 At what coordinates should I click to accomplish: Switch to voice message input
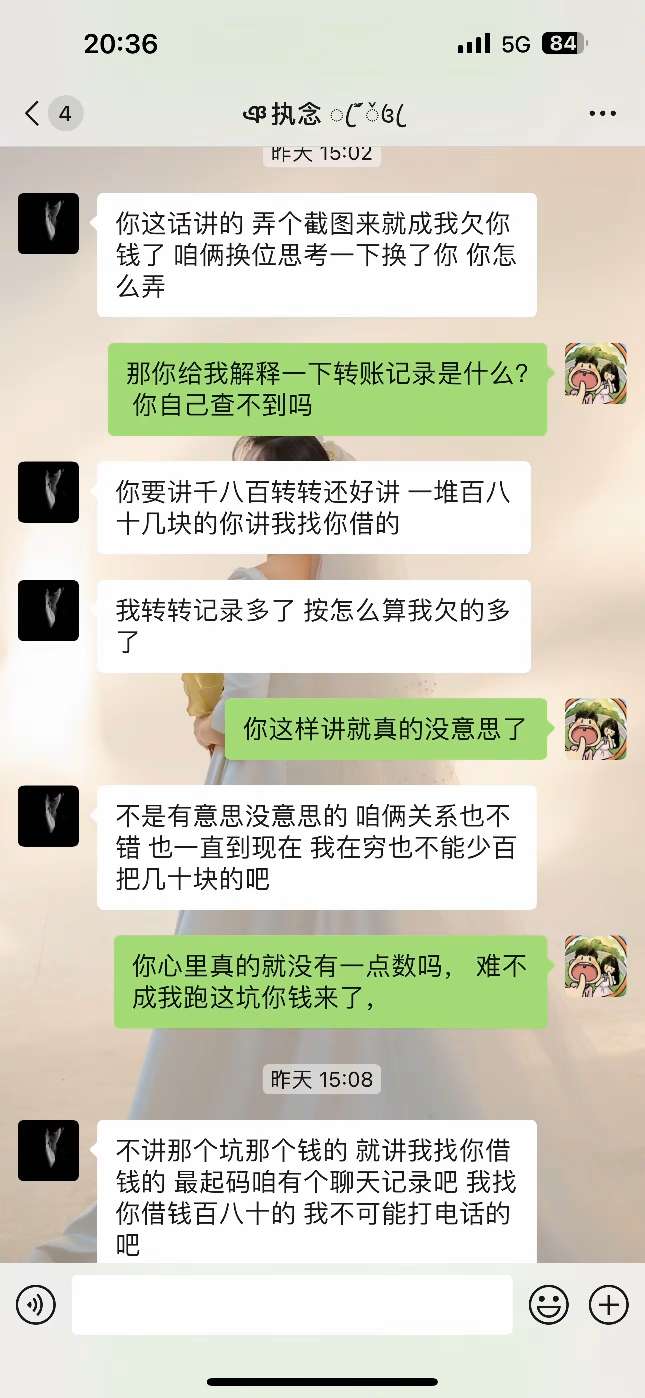pos(36,1304)
